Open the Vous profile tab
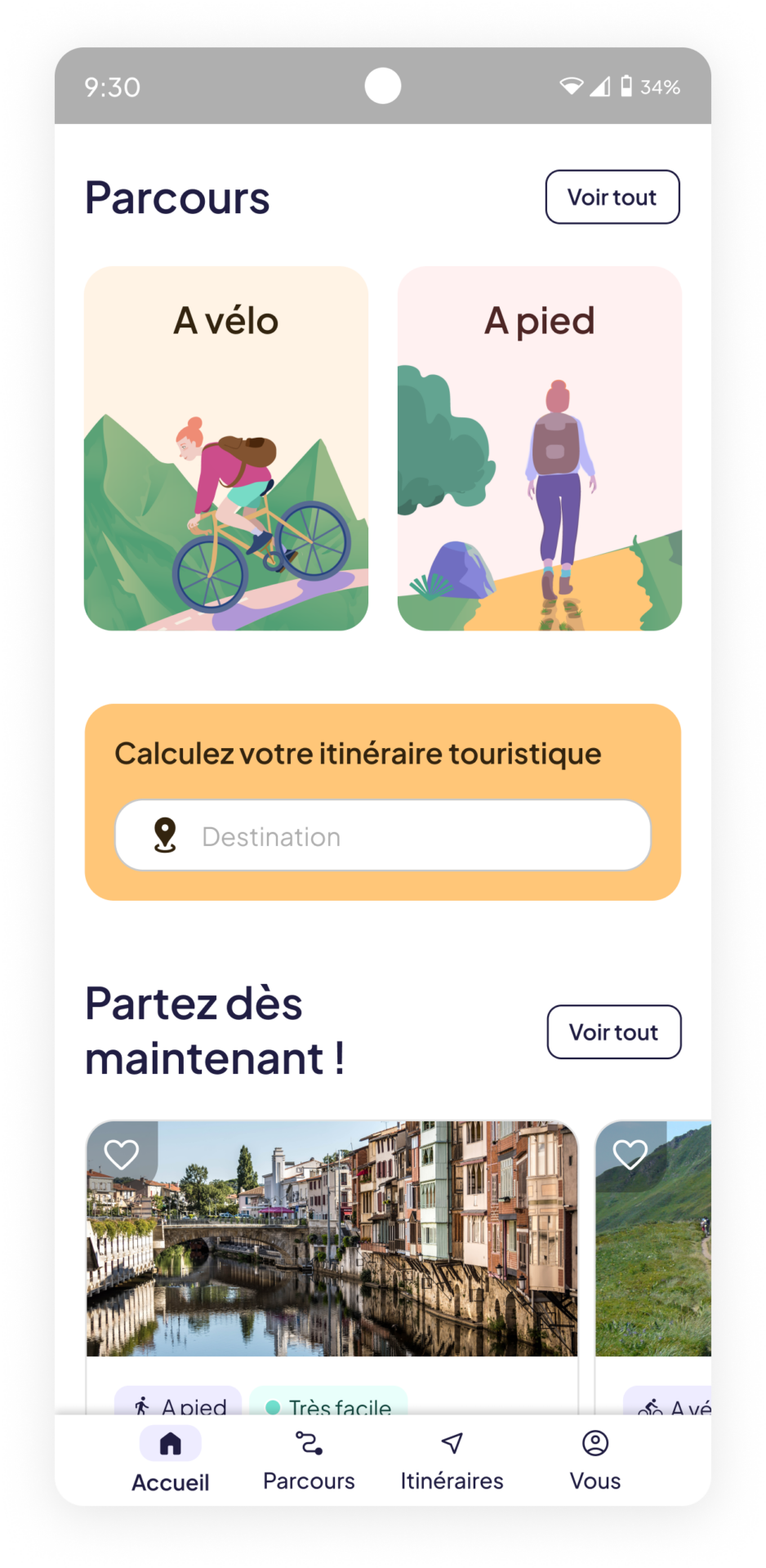The image size is (766, 1568). [595, 1459]
